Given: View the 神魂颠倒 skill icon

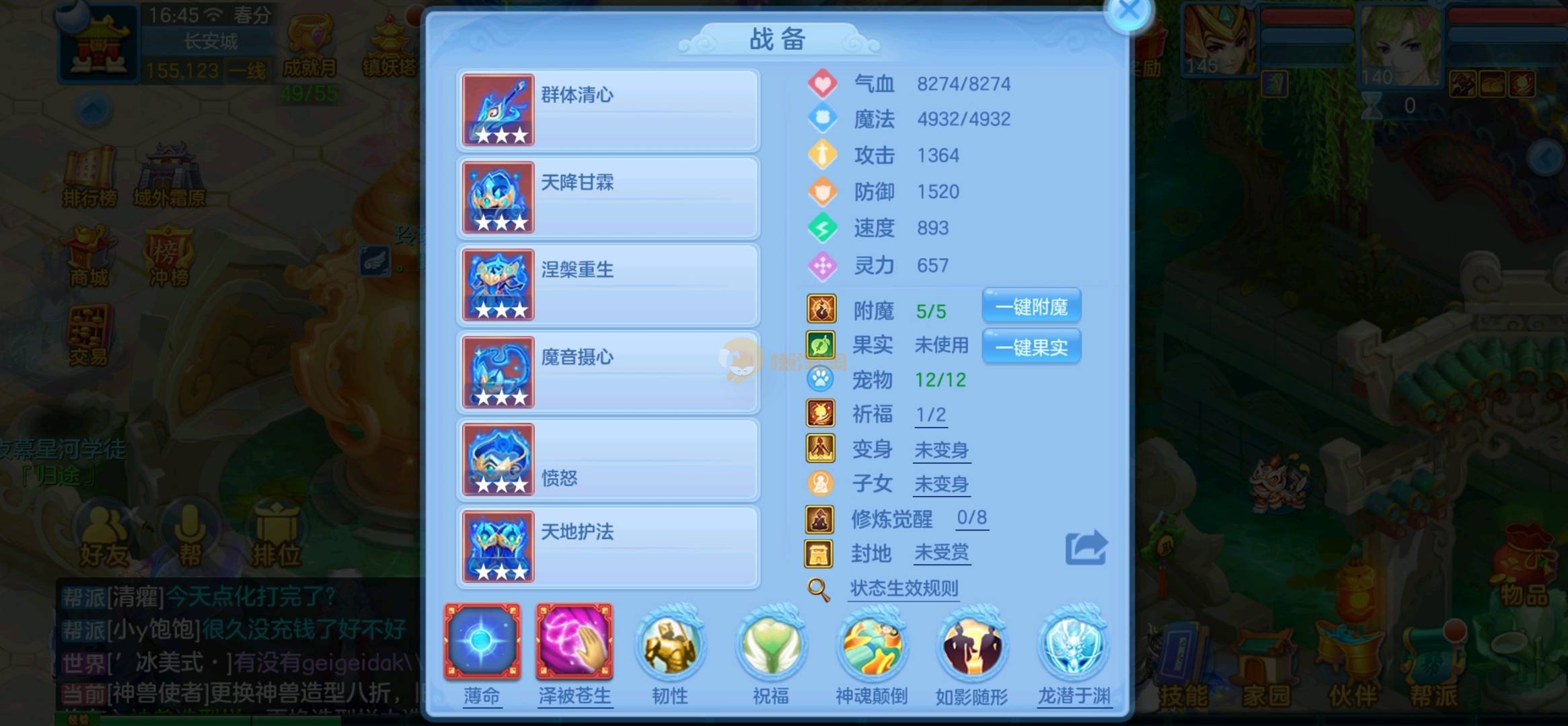Looking at the screenshot, I should coord(872,645).
